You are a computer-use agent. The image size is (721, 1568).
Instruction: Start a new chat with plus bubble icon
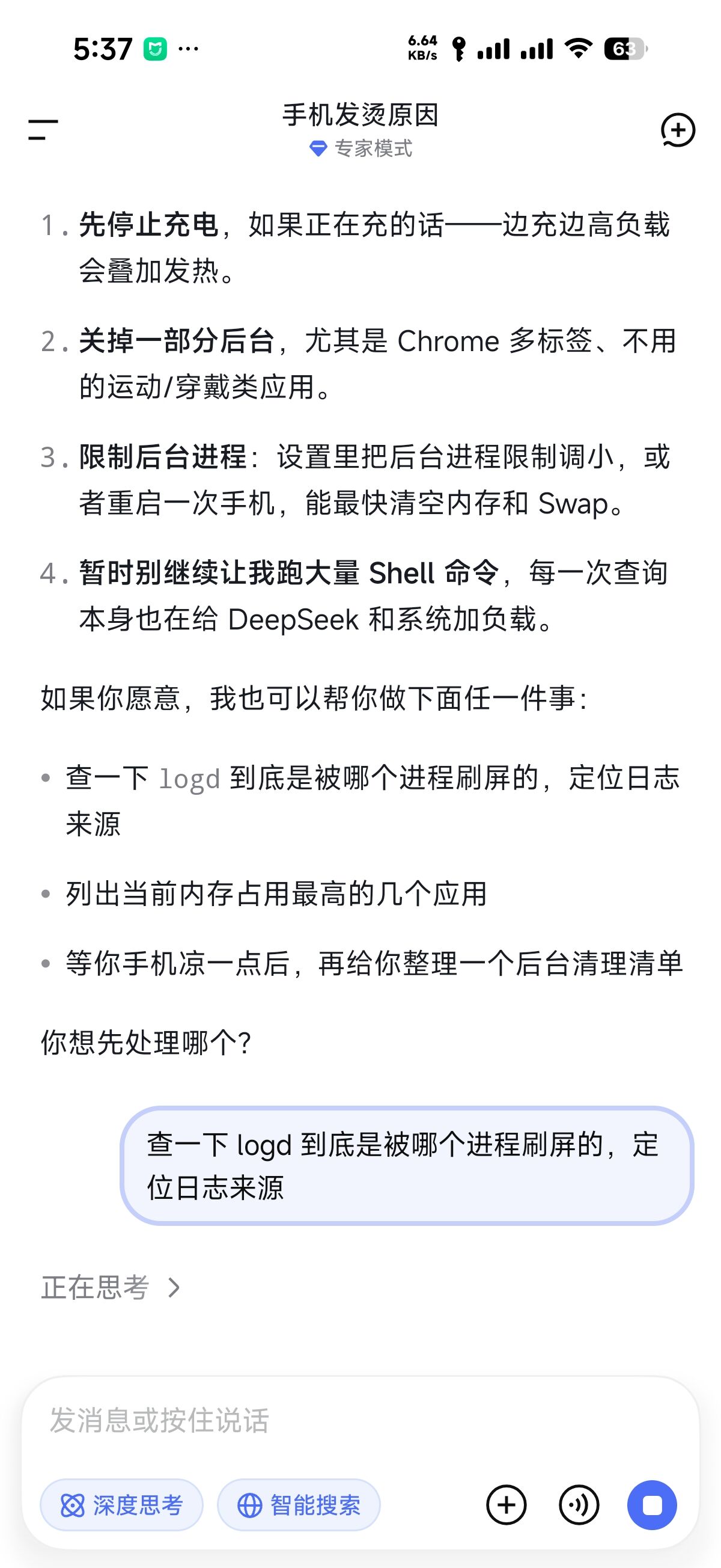tap(678, 130)
